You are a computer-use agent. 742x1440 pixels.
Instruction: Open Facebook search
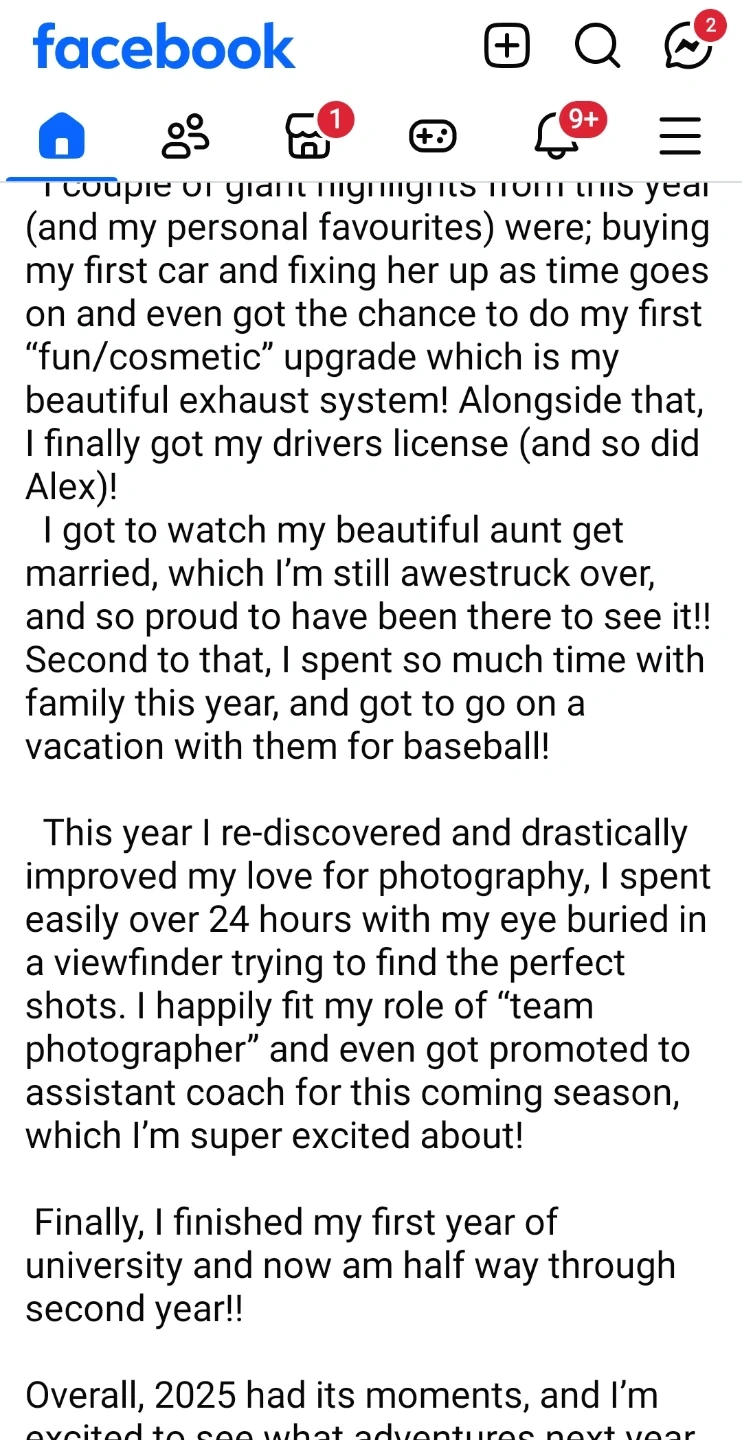click(597, 46)
